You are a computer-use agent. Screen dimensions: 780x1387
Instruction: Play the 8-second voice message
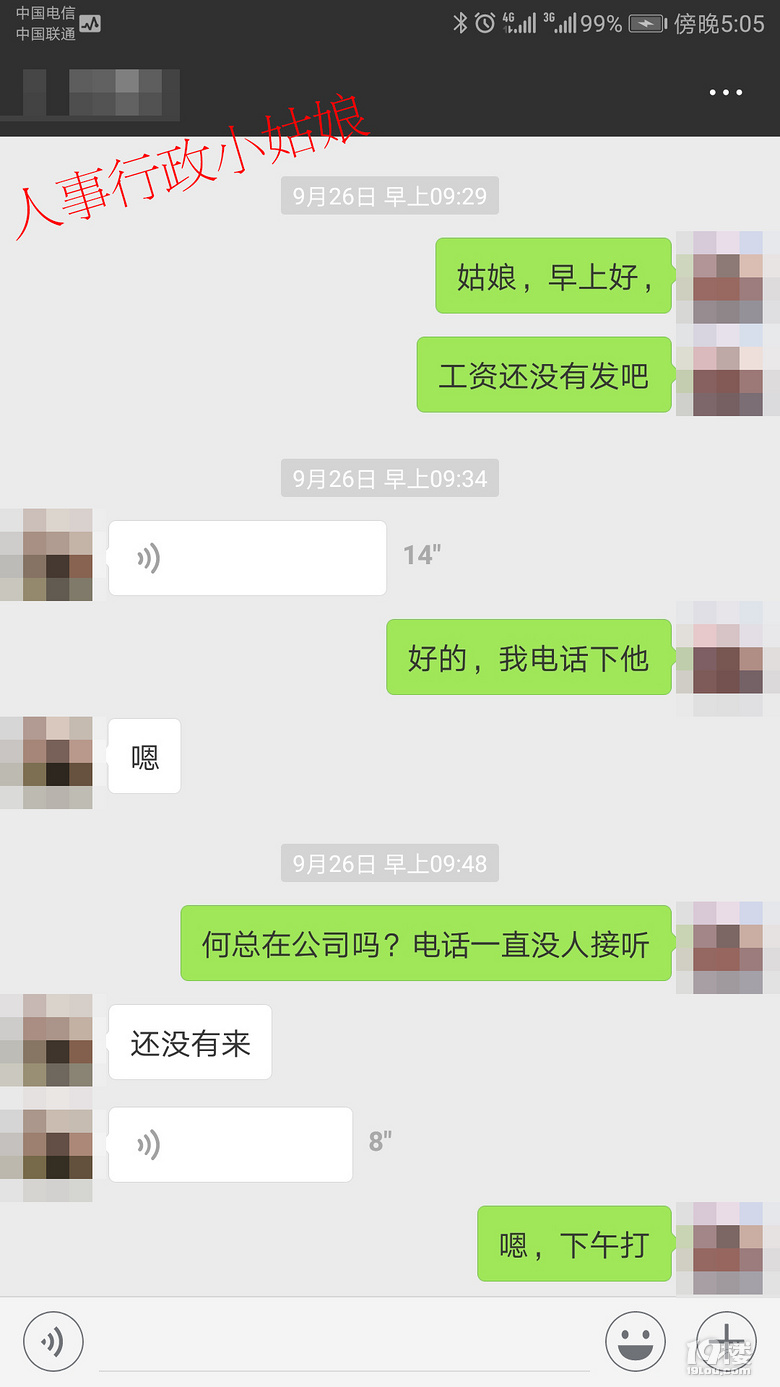[230, 1144]
